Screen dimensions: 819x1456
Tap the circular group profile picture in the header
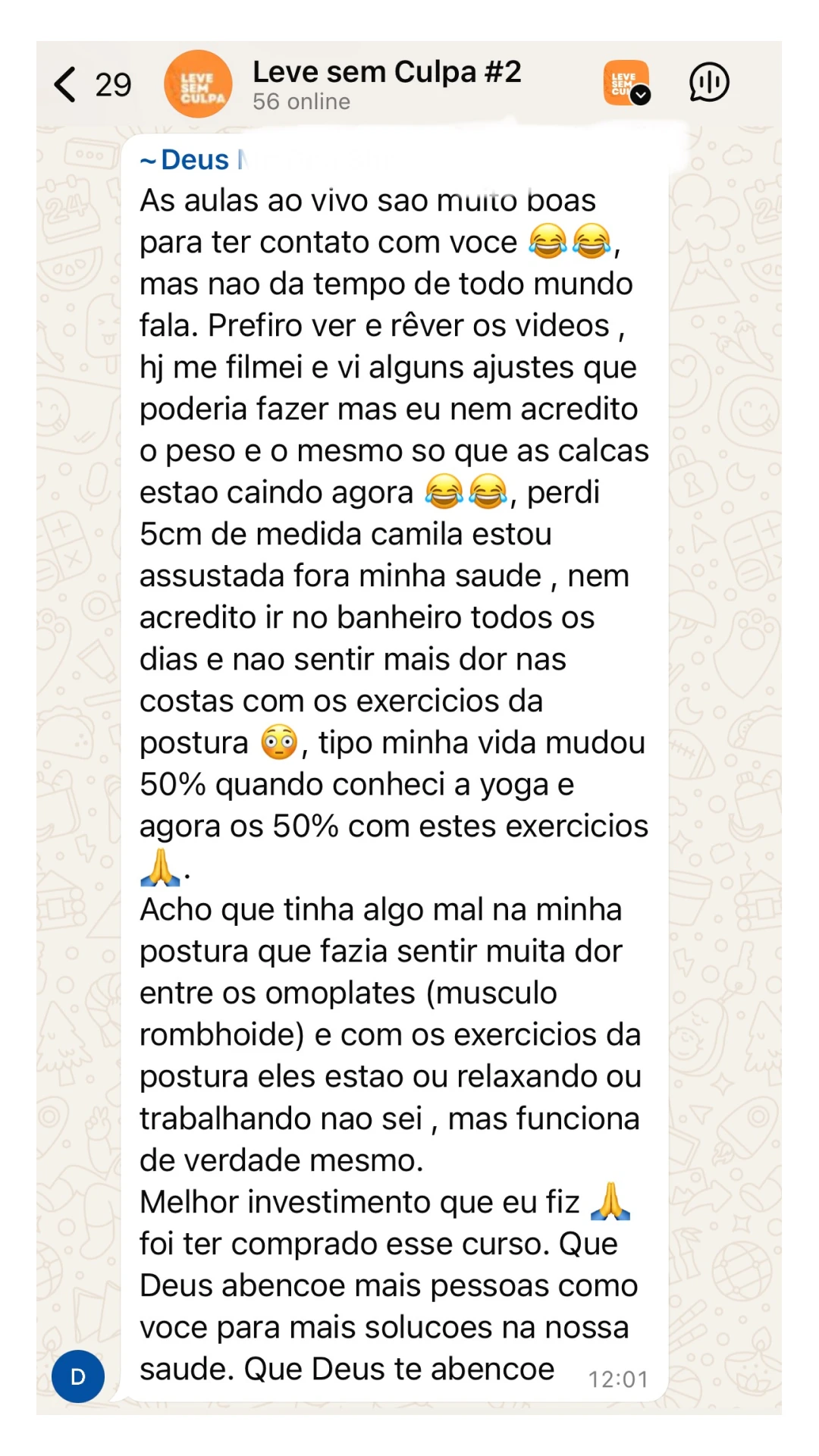click(x=198, y=83)
